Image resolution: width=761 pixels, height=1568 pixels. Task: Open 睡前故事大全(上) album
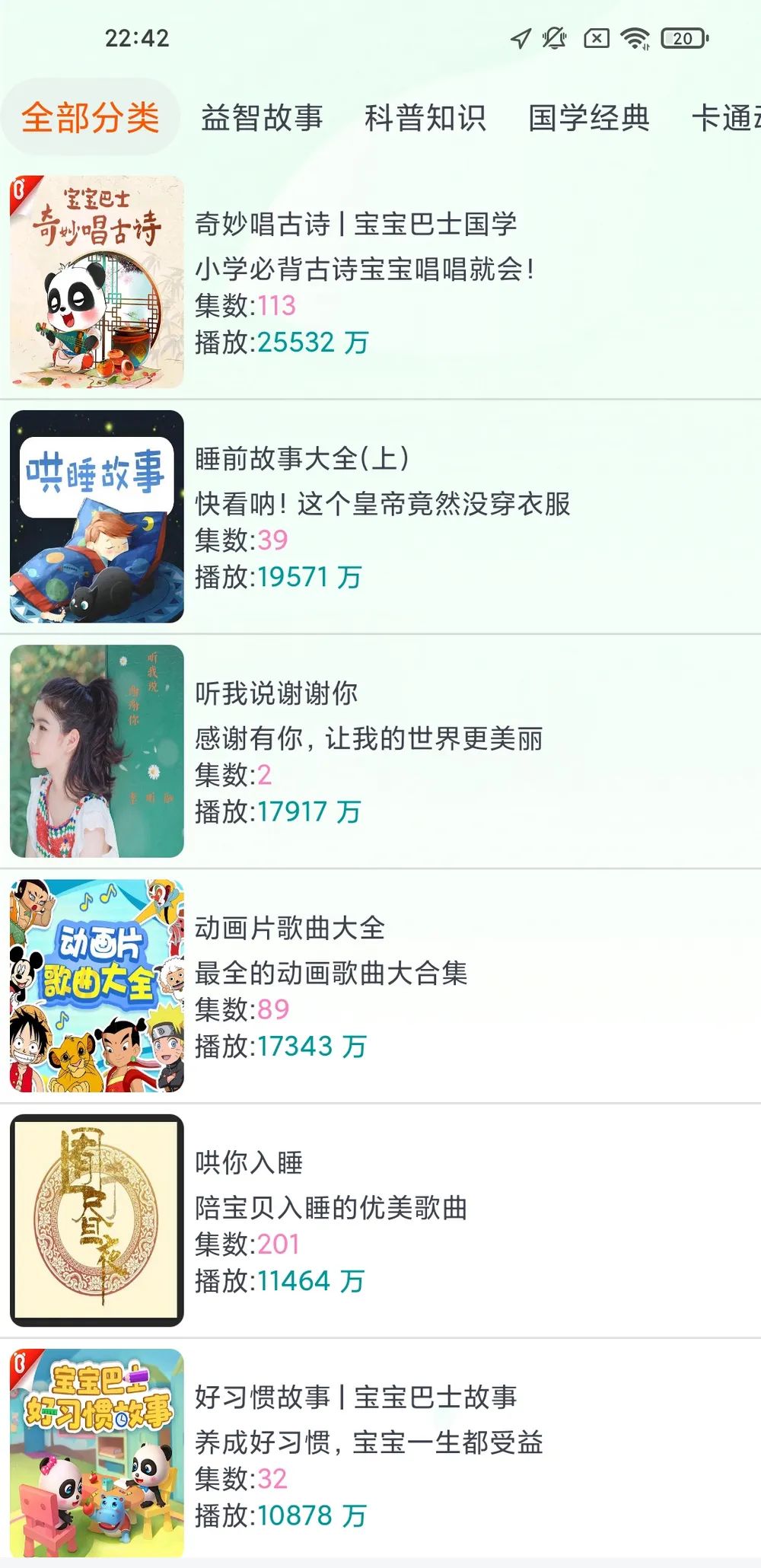[380, 517]
